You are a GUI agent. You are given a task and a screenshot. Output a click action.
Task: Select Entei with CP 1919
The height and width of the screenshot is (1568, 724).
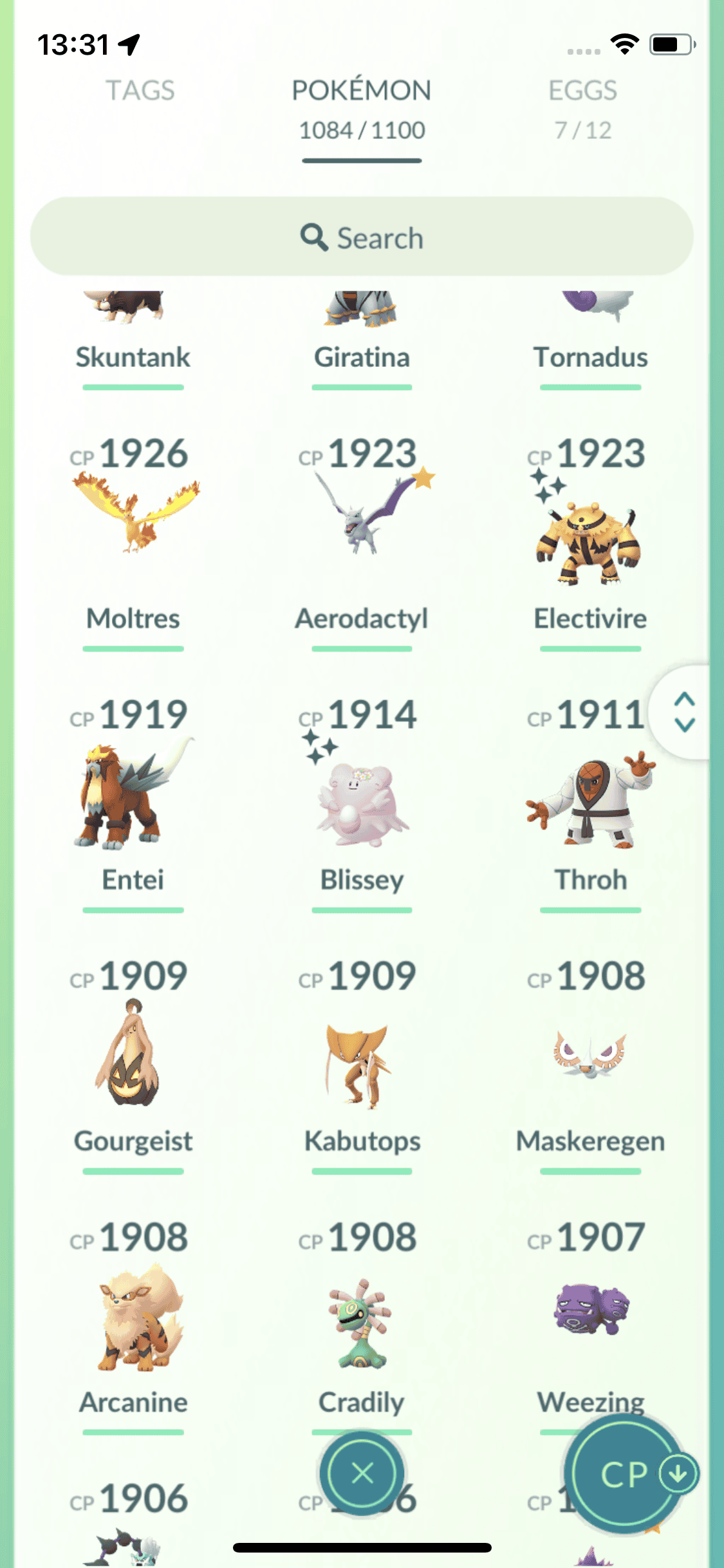point(133,792)
